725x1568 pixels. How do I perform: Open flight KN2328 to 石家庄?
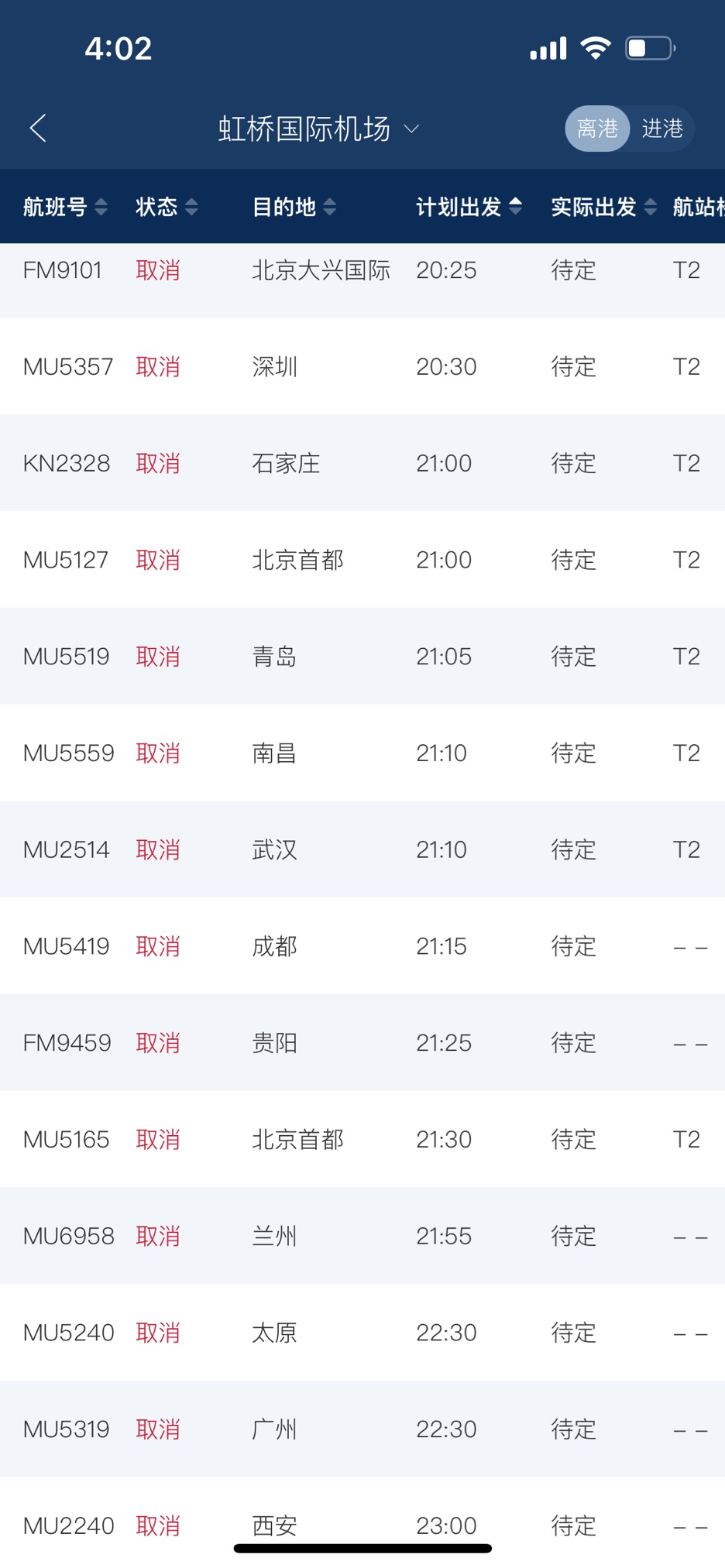[362, 463]
